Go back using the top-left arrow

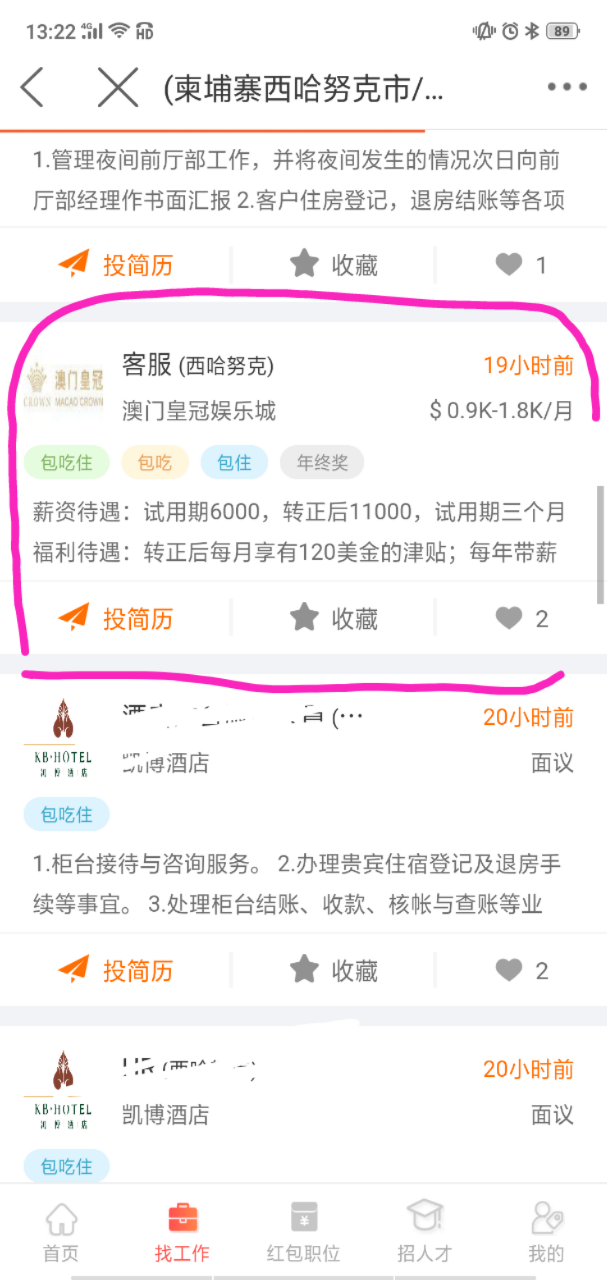click(x=33, y=88)
